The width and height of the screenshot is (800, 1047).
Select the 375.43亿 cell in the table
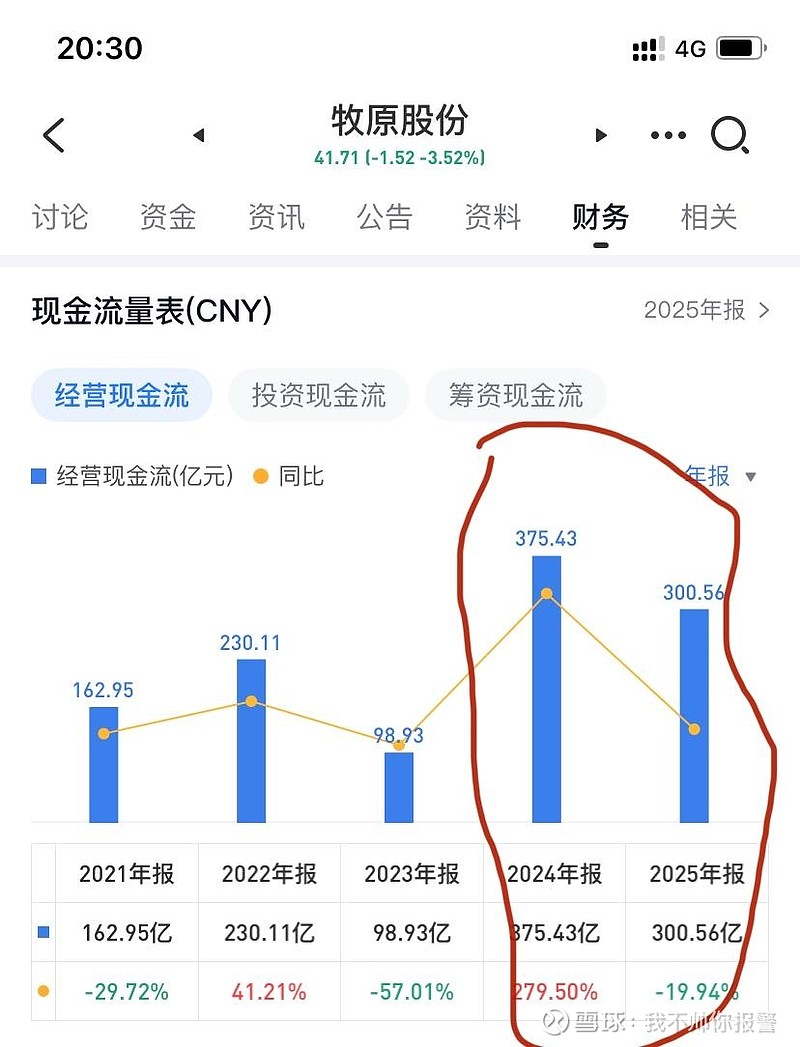[x=554, y=932]
